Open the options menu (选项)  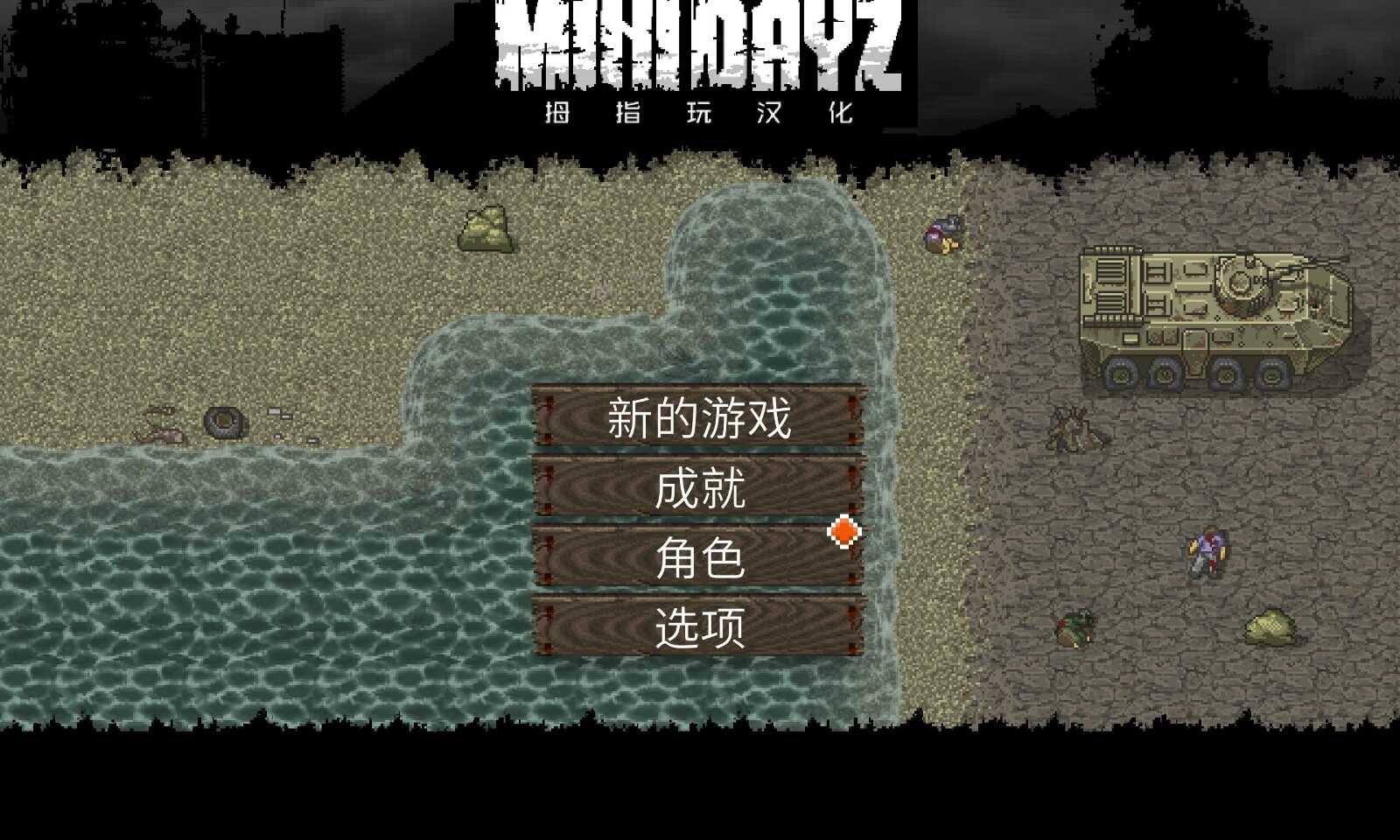(x=698, y=626)
